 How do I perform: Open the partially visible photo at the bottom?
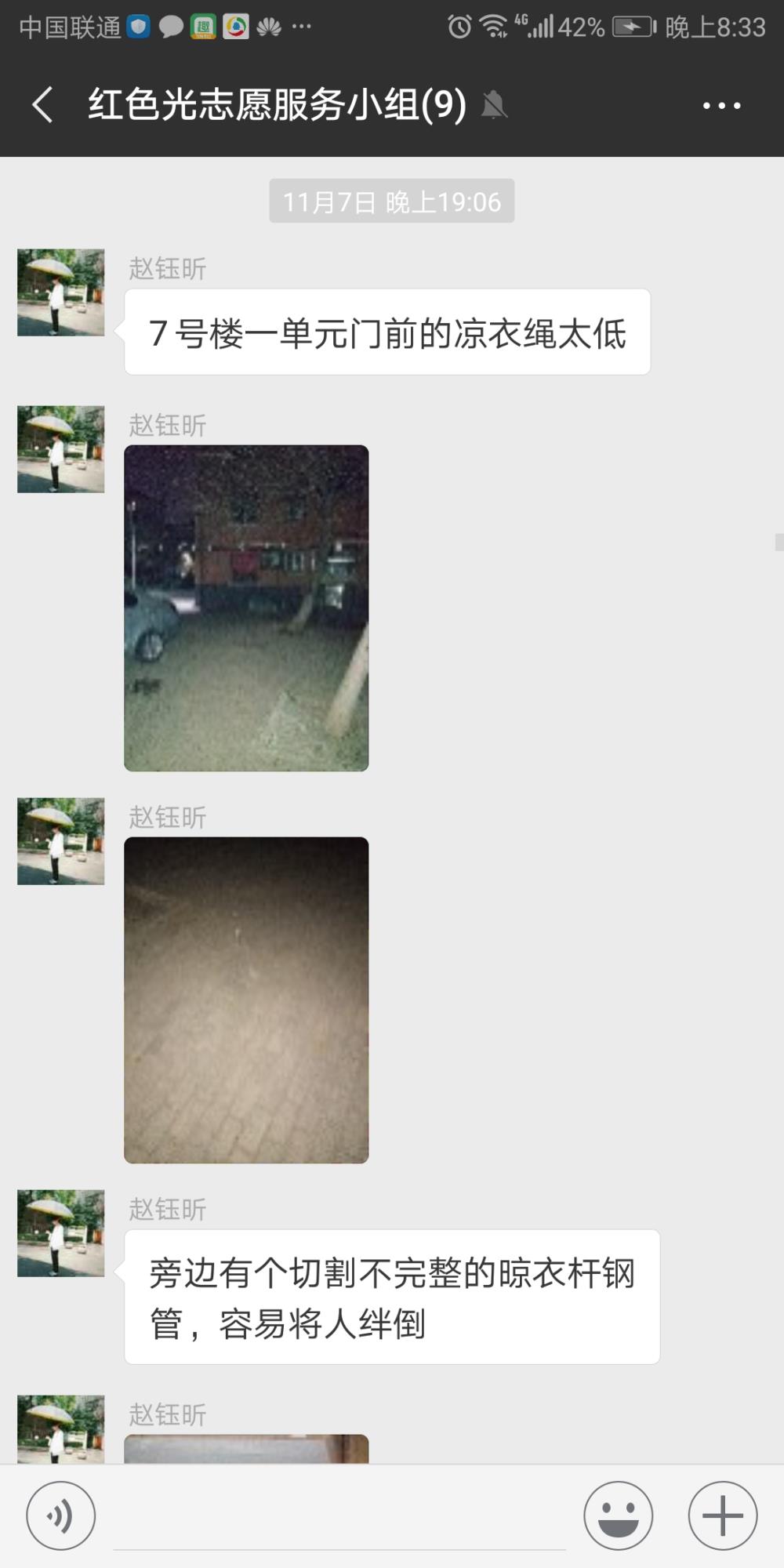[246, 1449]
